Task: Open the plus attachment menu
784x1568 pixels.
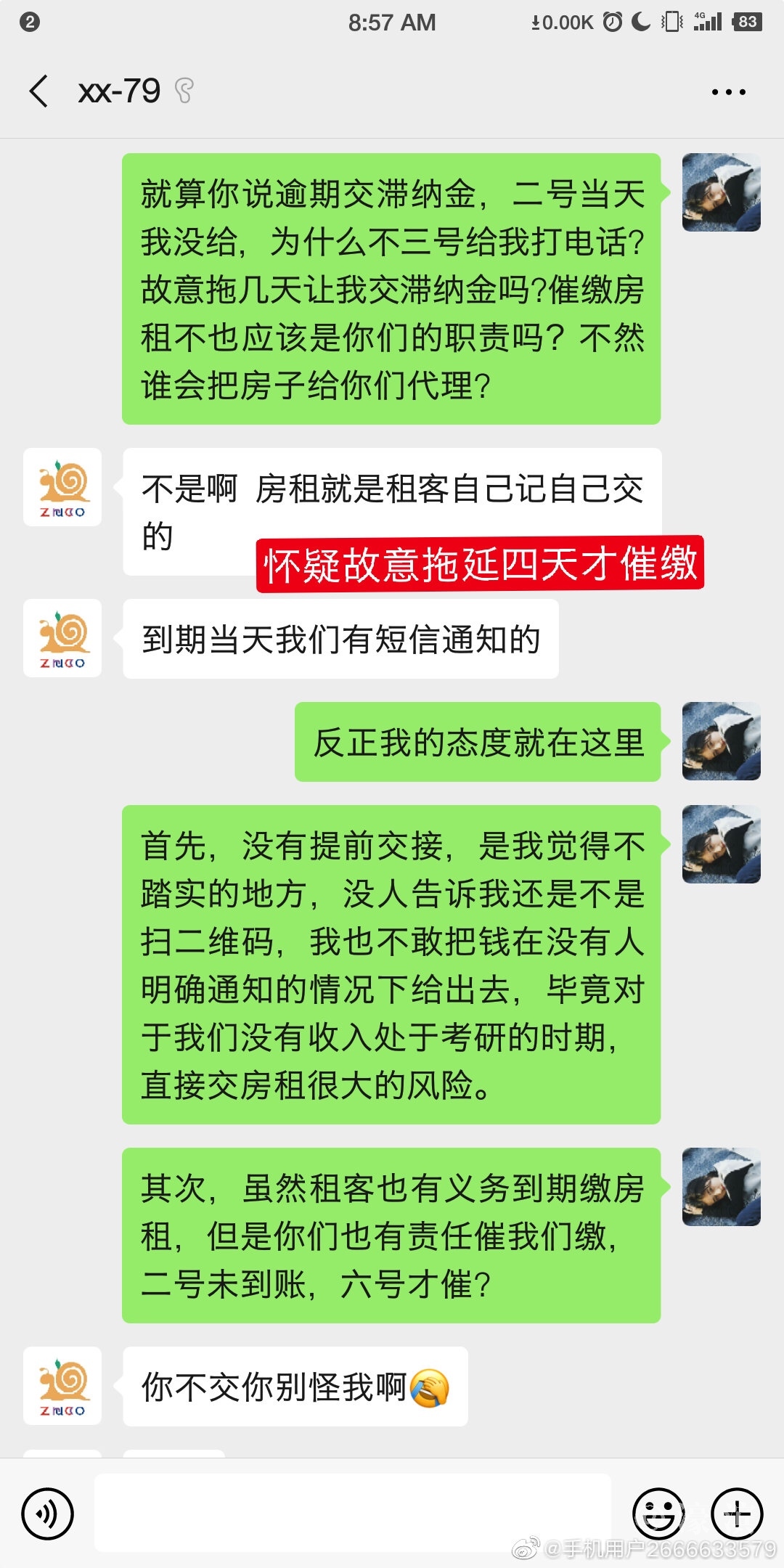Action: [x=737, y=1514]
